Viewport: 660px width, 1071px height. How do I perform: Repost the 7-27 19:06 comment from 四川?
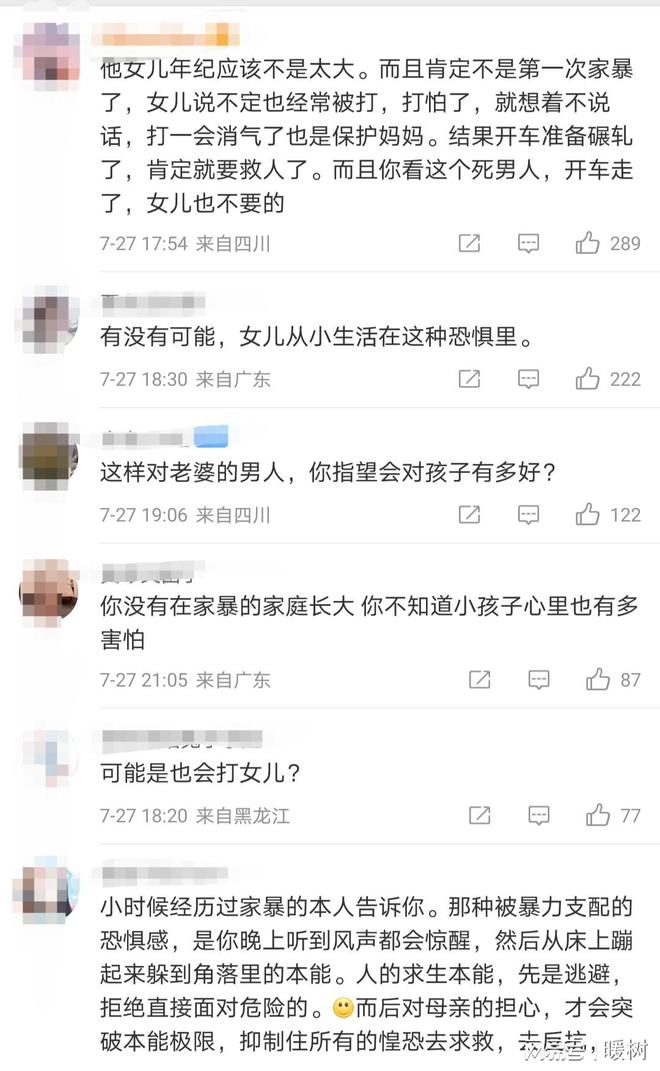tap(469, 515)
